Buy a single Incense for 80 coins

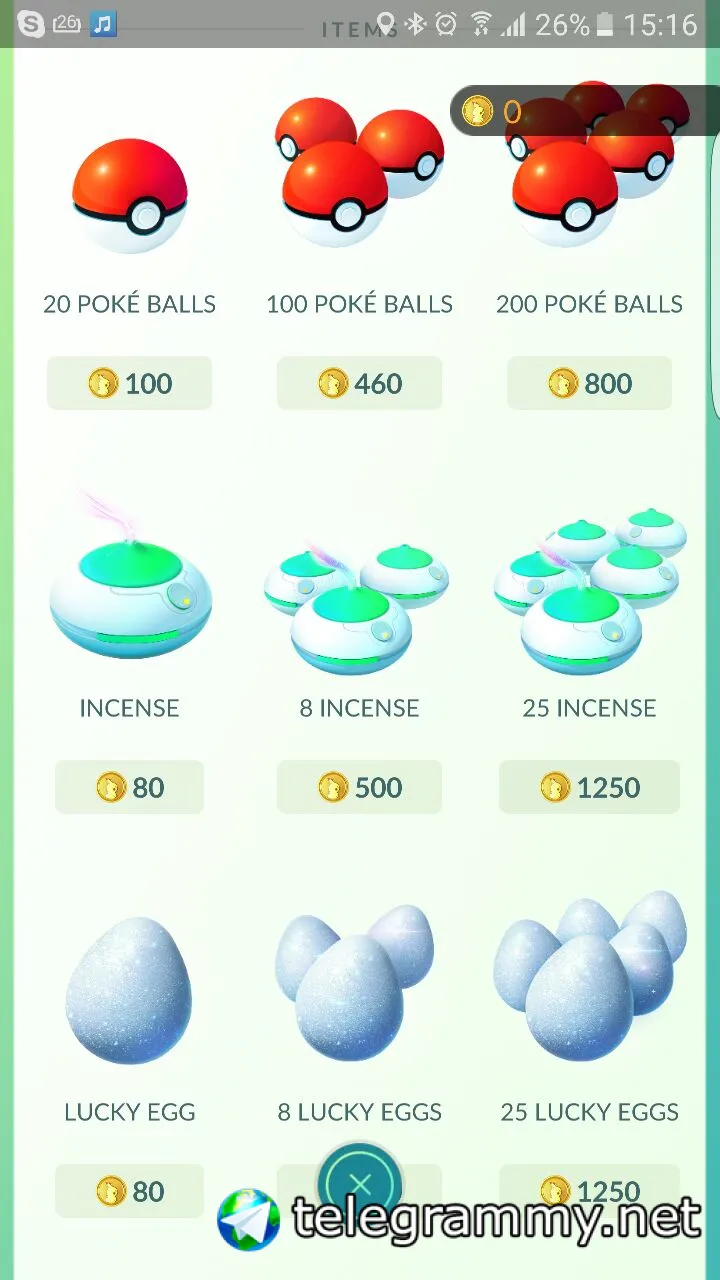tap(129, 787)
